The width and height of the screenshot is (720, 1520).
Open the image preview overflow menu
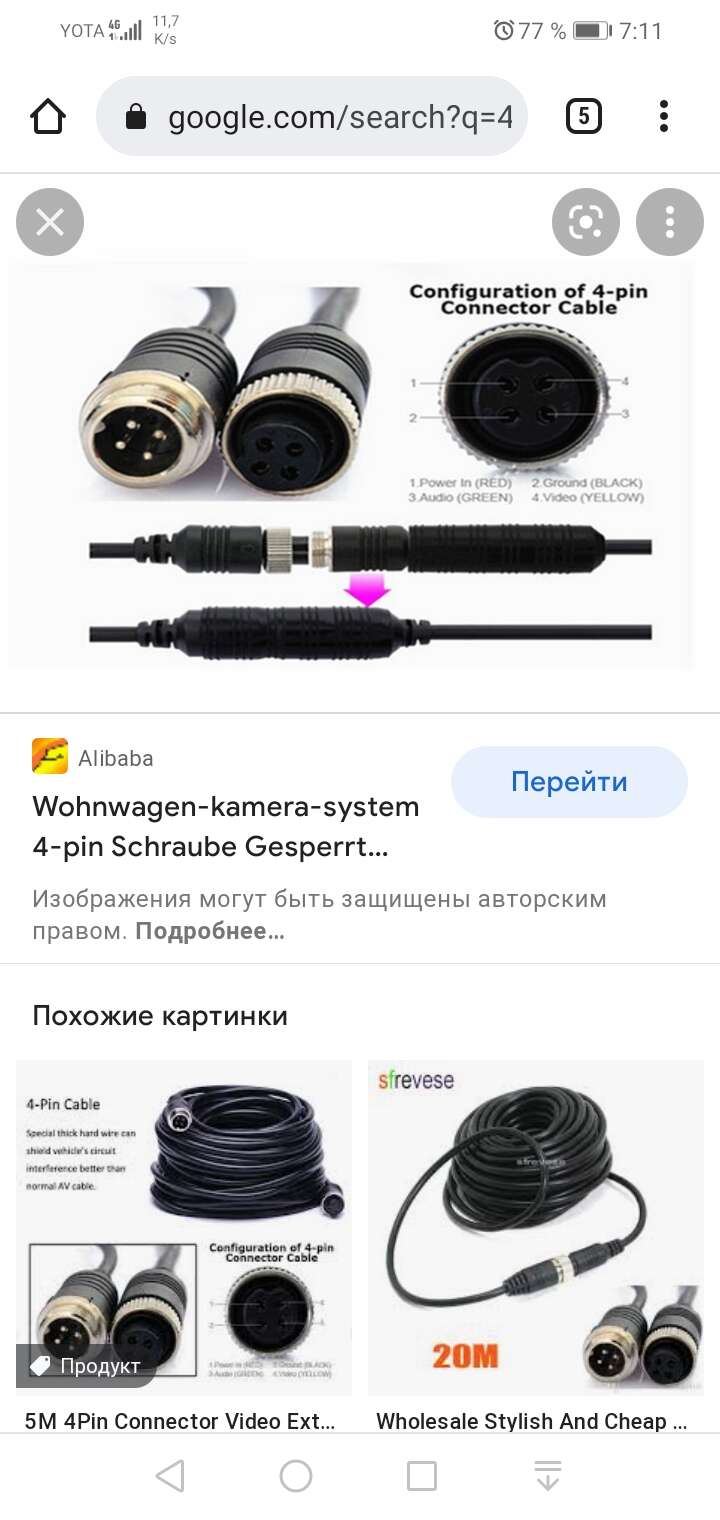[670, 222]
